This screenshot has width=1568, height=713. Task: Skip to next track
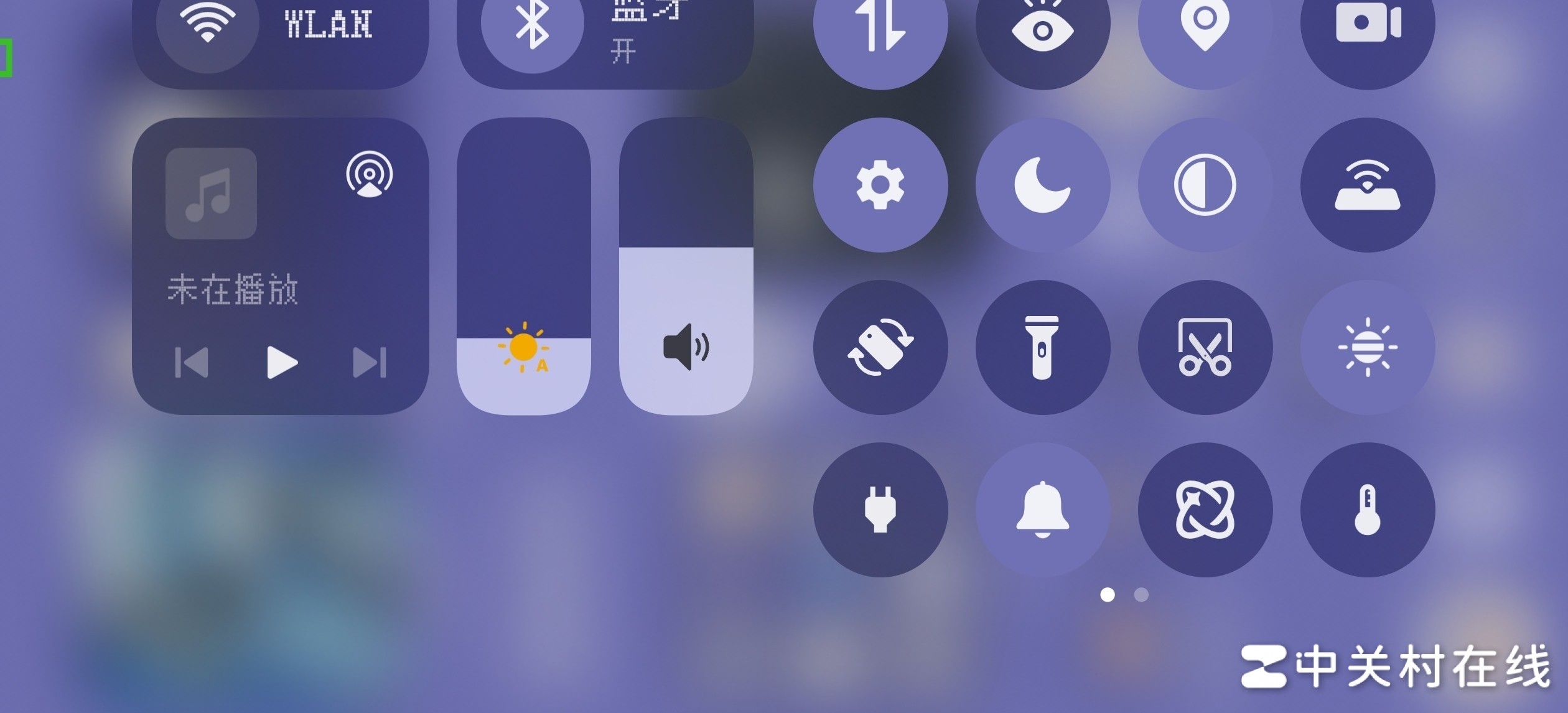370,363
